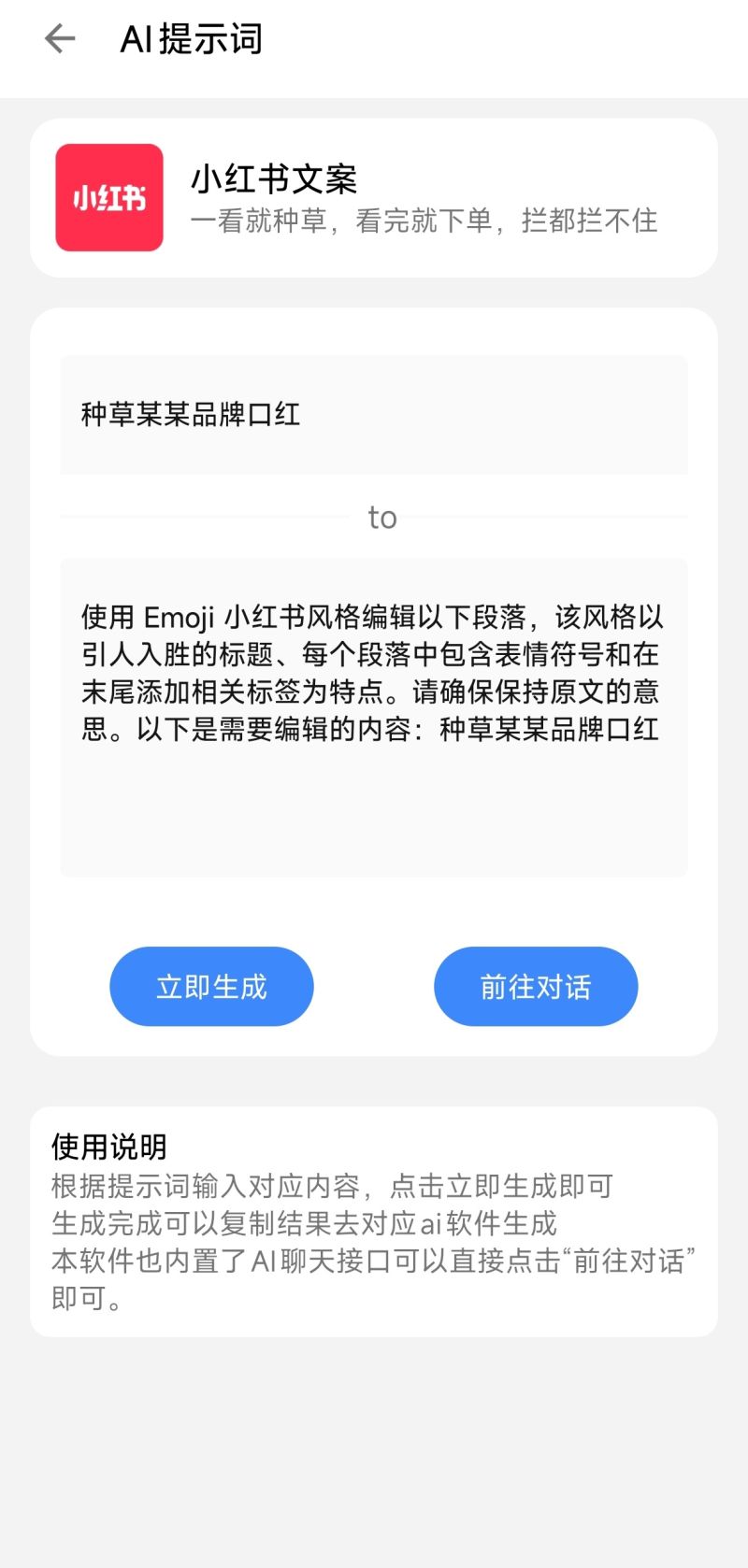748x1568 pixels.
Task: Tap the 种草某某品牌口红 input field
Action: point(374,415)
